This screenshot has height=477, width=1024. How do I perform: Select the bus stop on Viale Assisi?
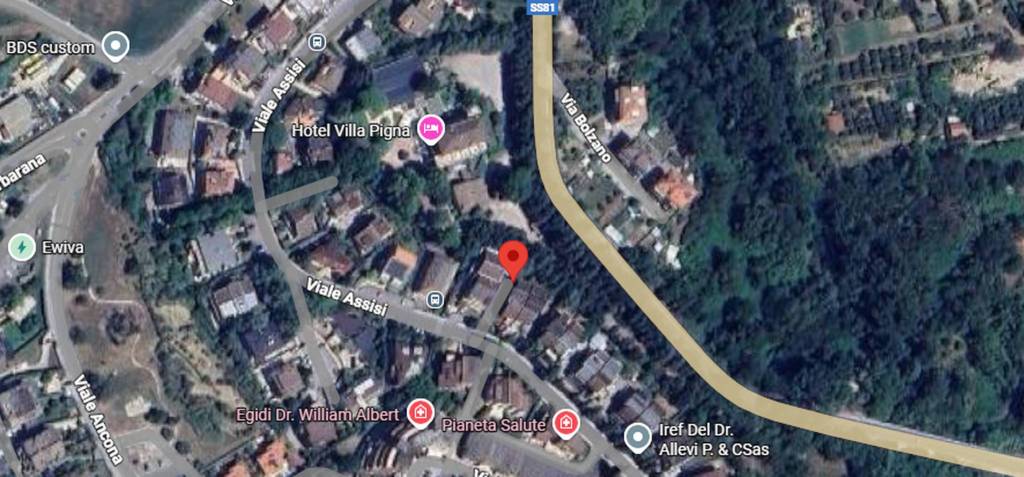pyautogui.click(x=434, y=299)
